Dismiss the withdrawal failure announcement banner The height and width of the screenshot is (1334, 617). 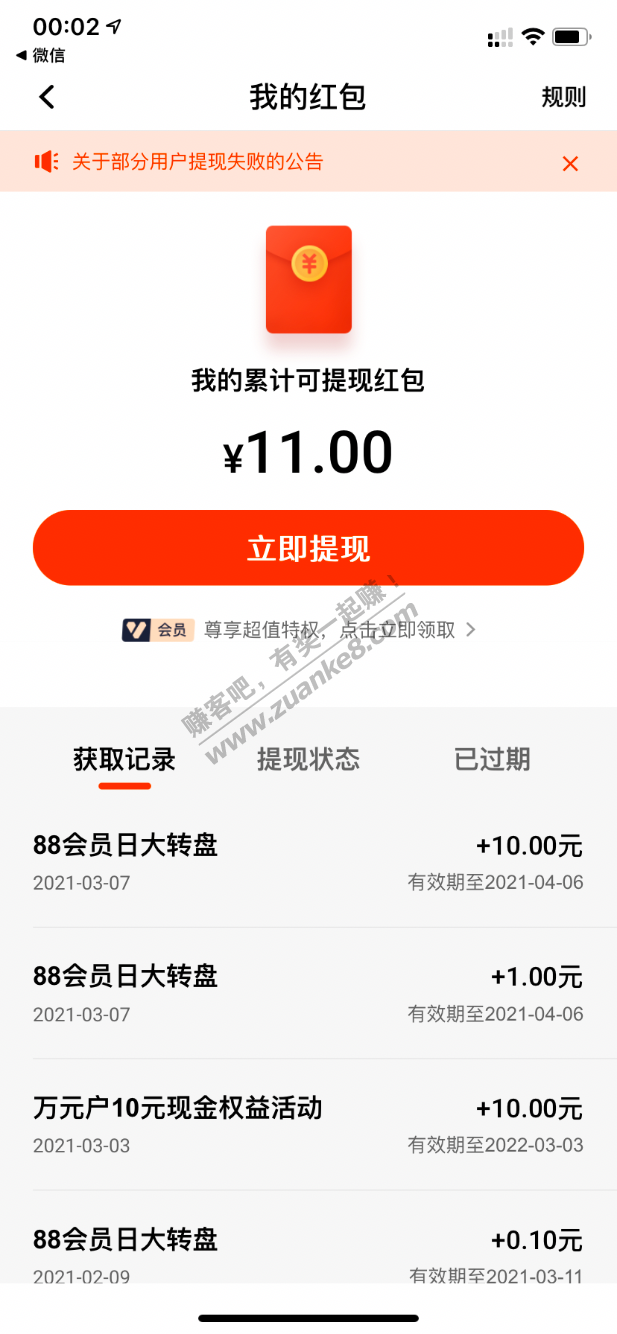[570, 164]
